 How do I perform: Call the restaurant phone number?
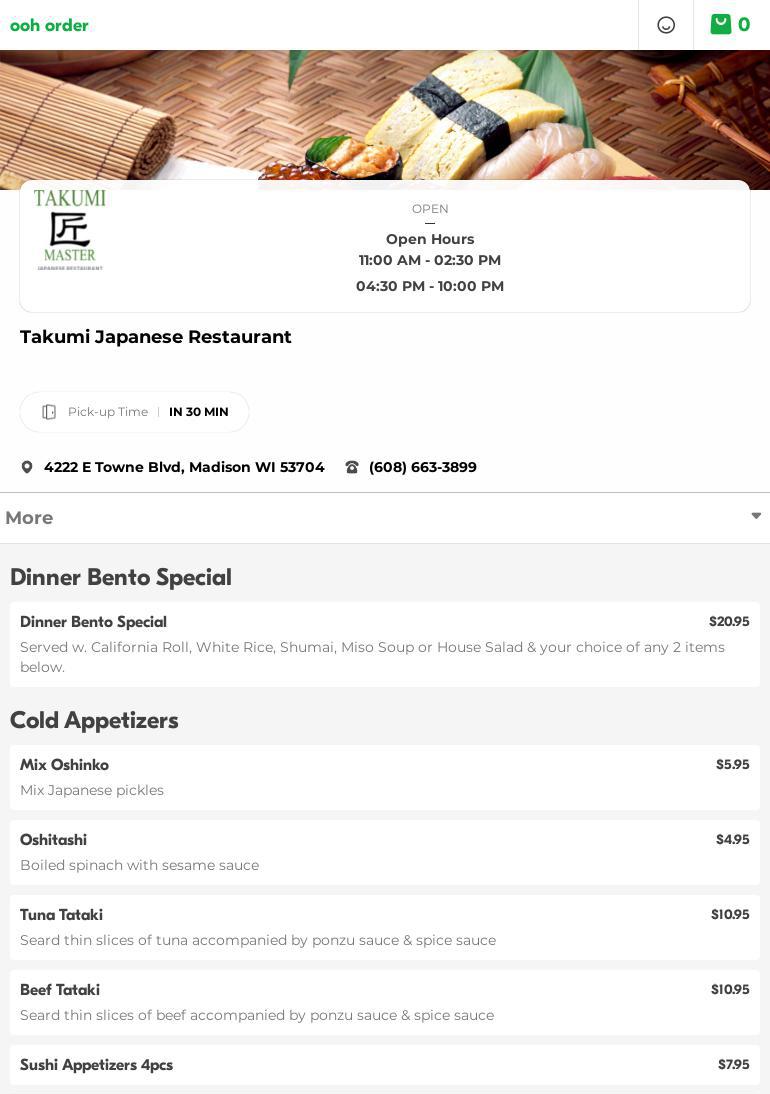pos(422,467)
